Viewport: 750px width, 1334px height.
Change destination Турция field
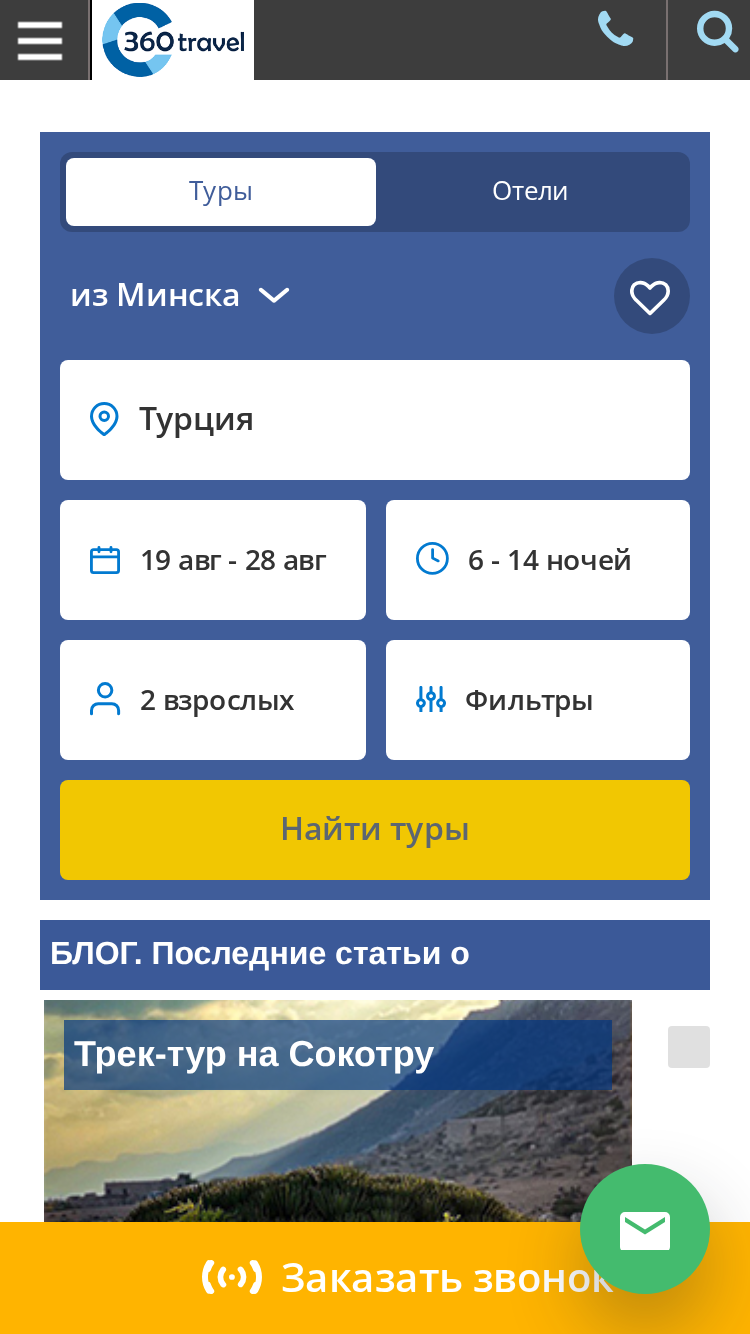[x=375, y=420]
